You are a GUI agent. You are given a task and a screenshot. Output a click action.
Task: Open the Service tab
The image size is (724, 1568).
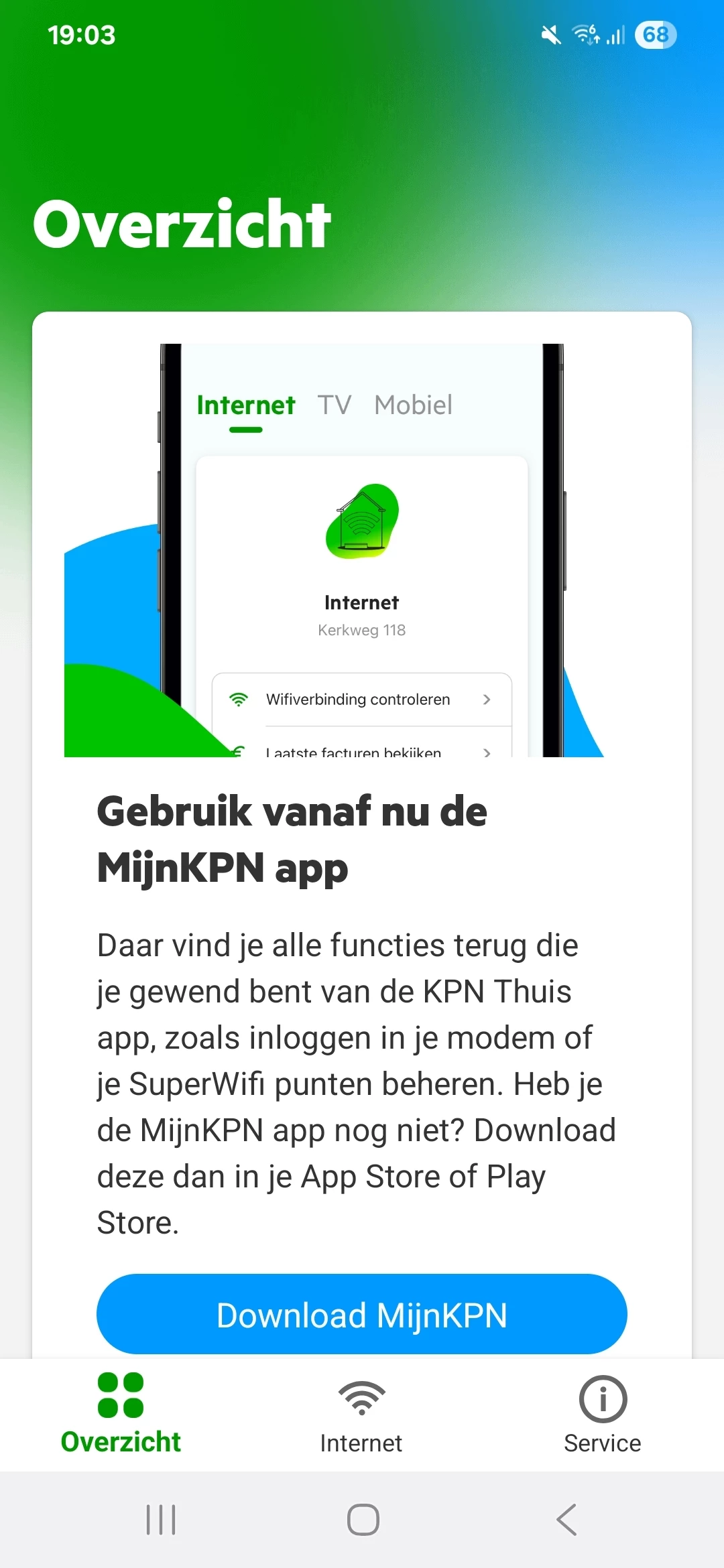point(602,1415)
